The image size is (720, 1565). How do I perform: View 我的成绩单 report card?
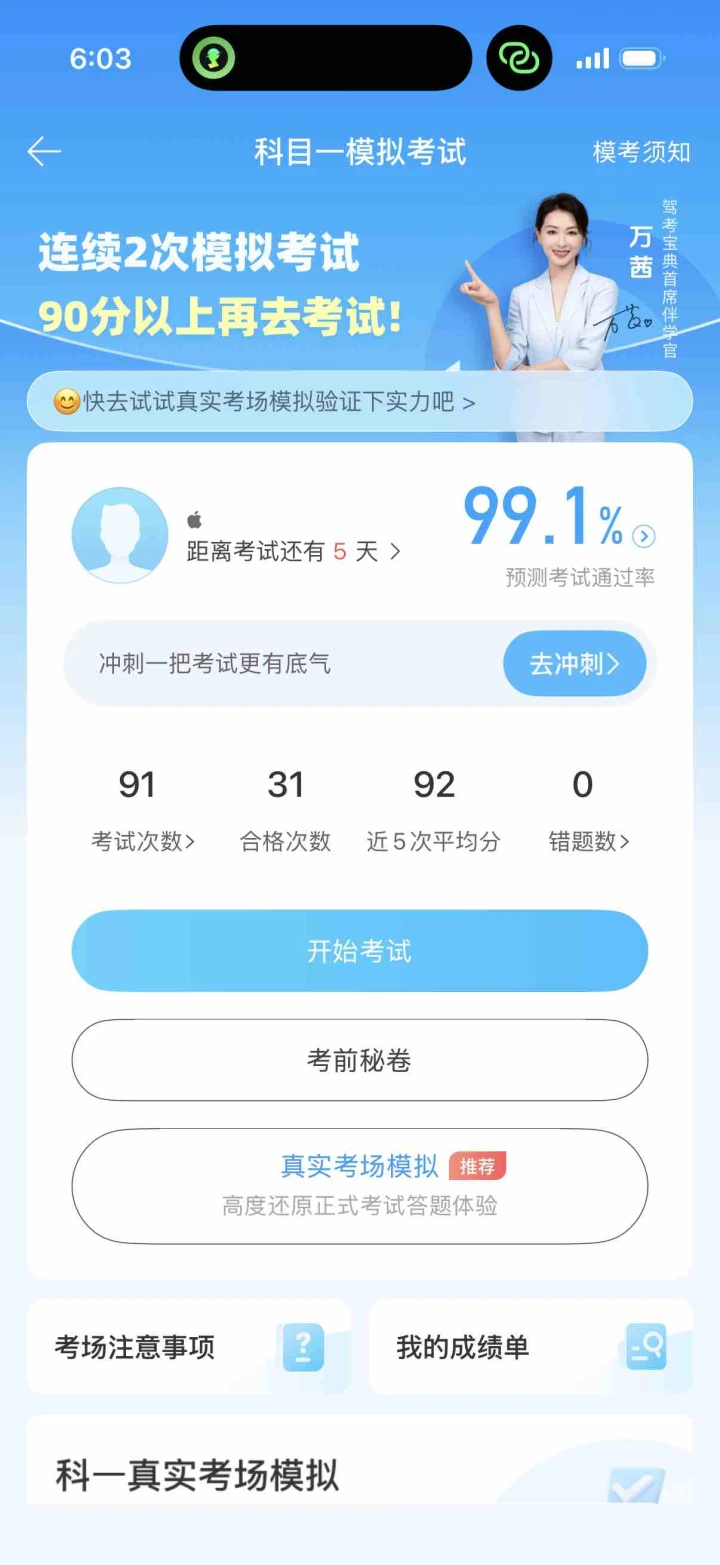(530, 1347)
